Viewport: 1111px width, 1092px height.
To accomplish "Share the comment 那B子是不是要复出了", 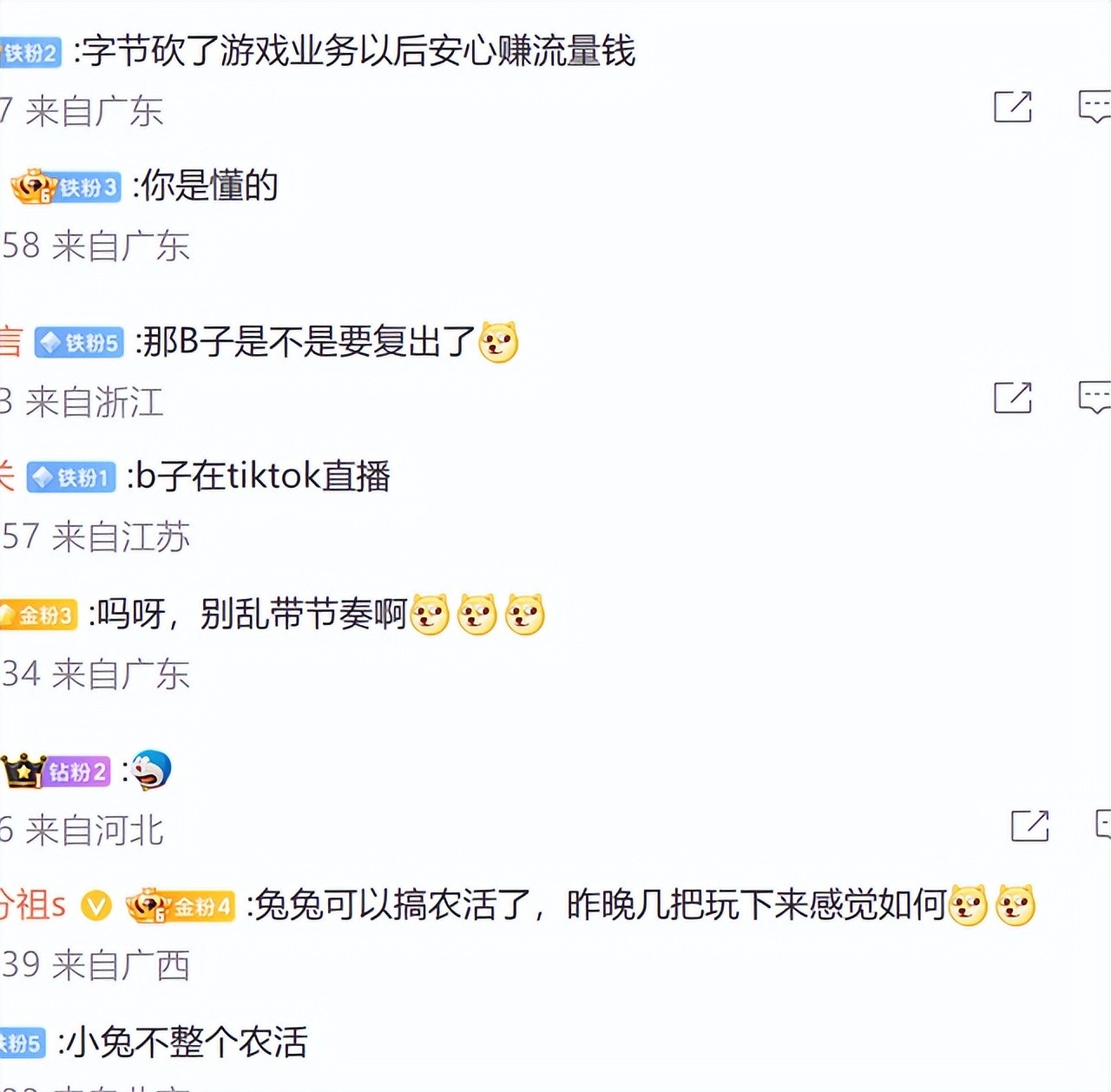I will pyautogui.click(x=1012, y=398).
